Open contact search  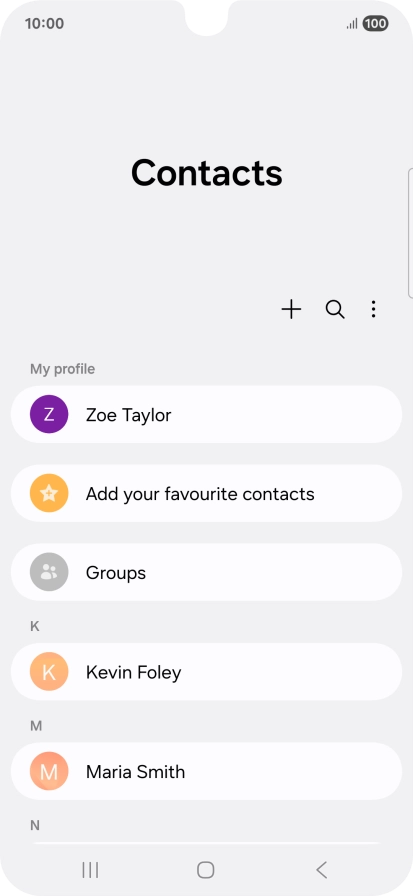coord(335,309)
